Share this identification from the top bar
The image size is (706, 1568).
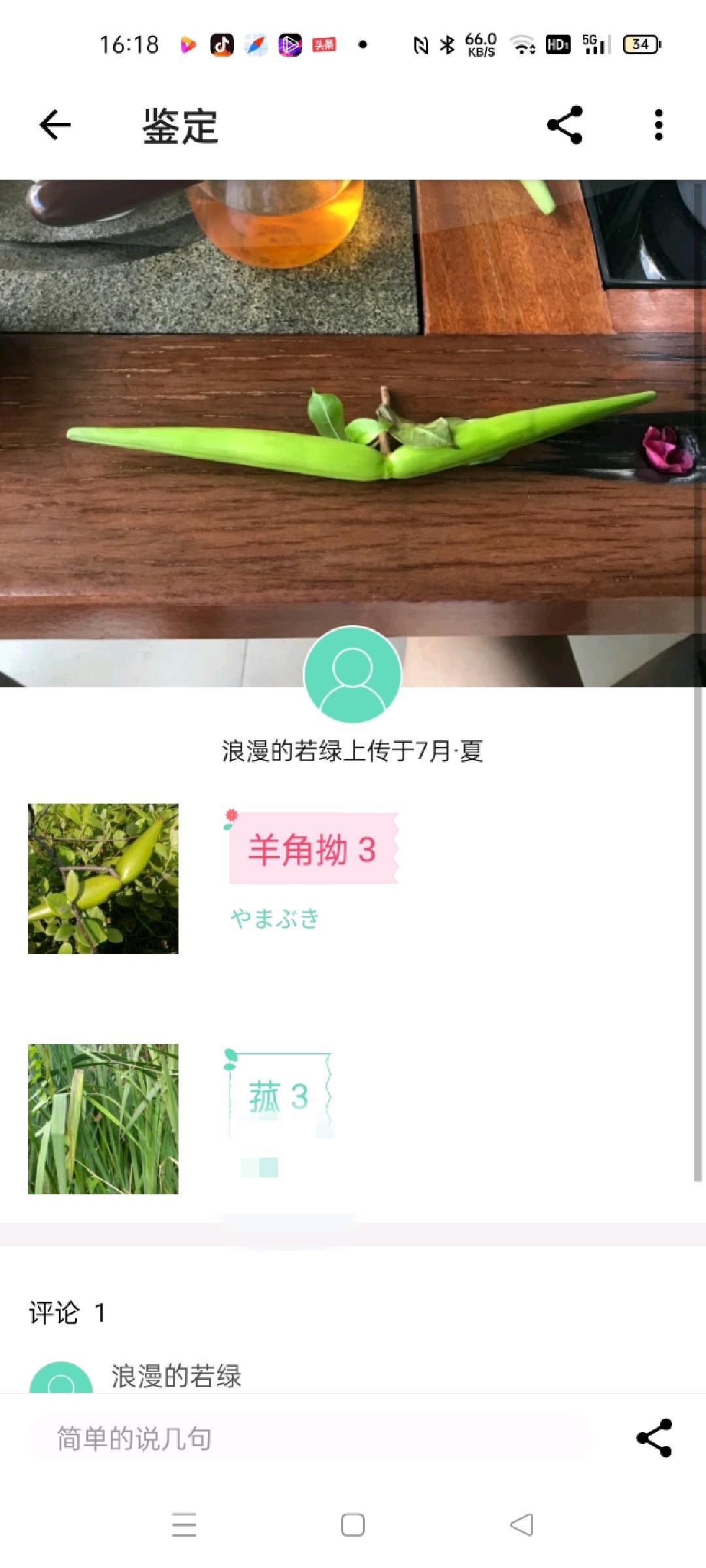coord(565,125)
